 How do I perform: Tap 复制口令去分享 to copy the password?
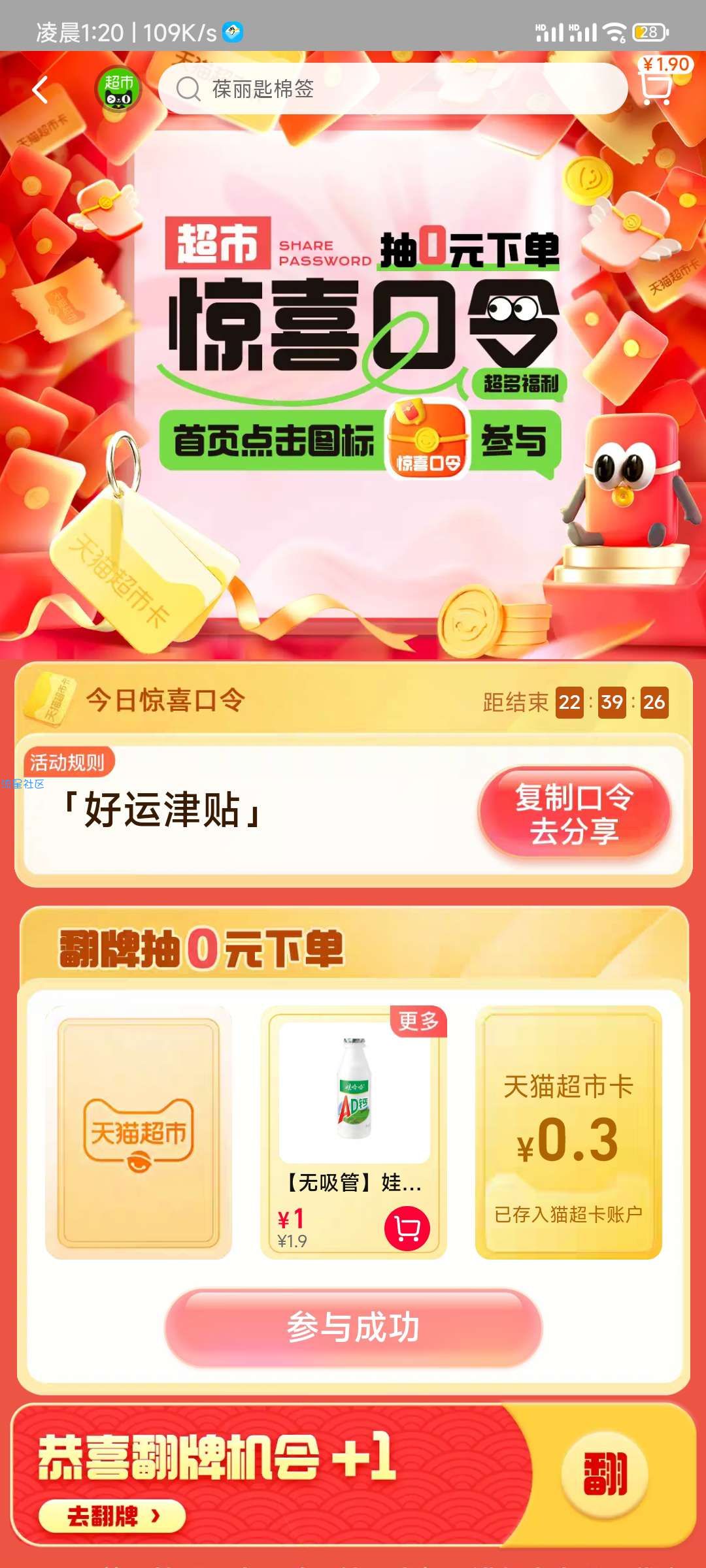[x=574, y=813]
